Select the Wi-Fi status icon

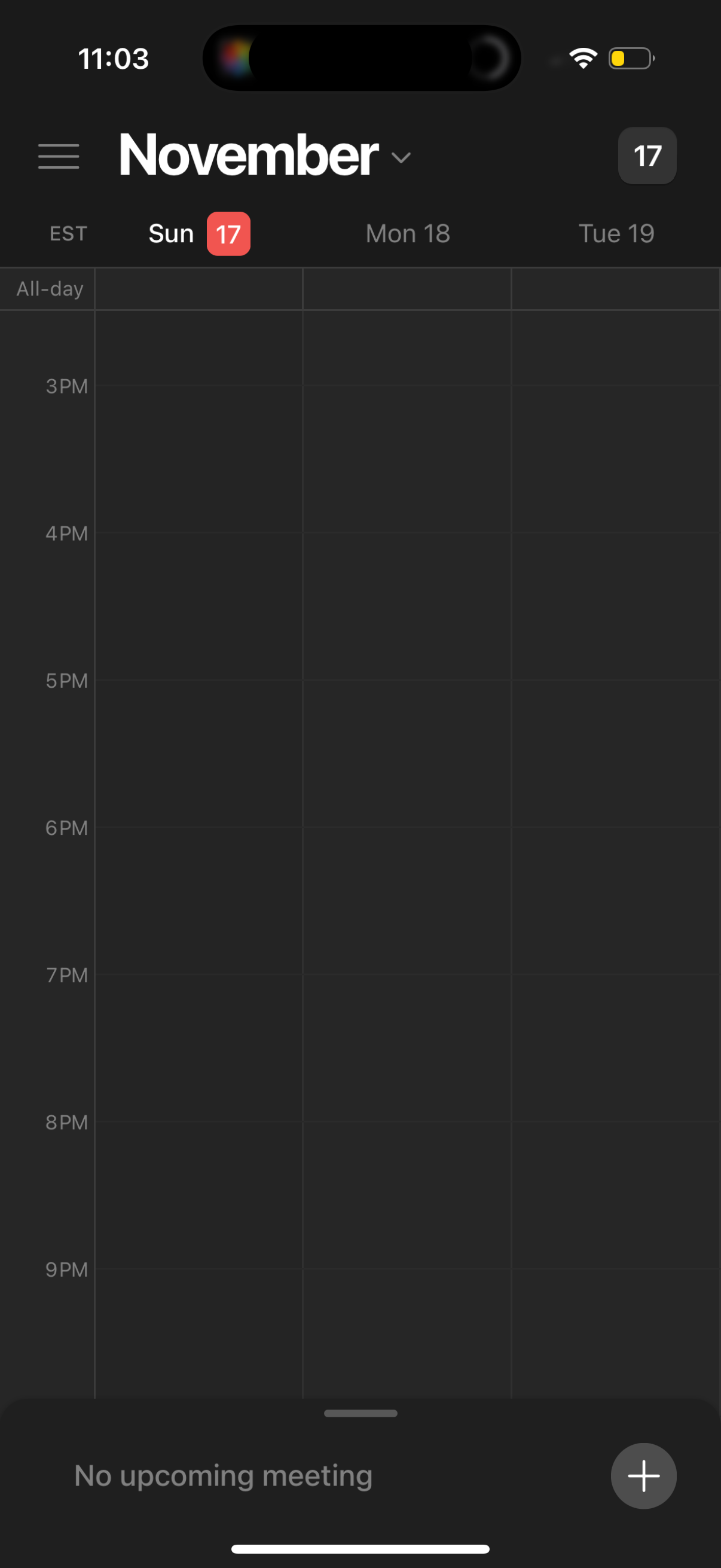point(581,57)
